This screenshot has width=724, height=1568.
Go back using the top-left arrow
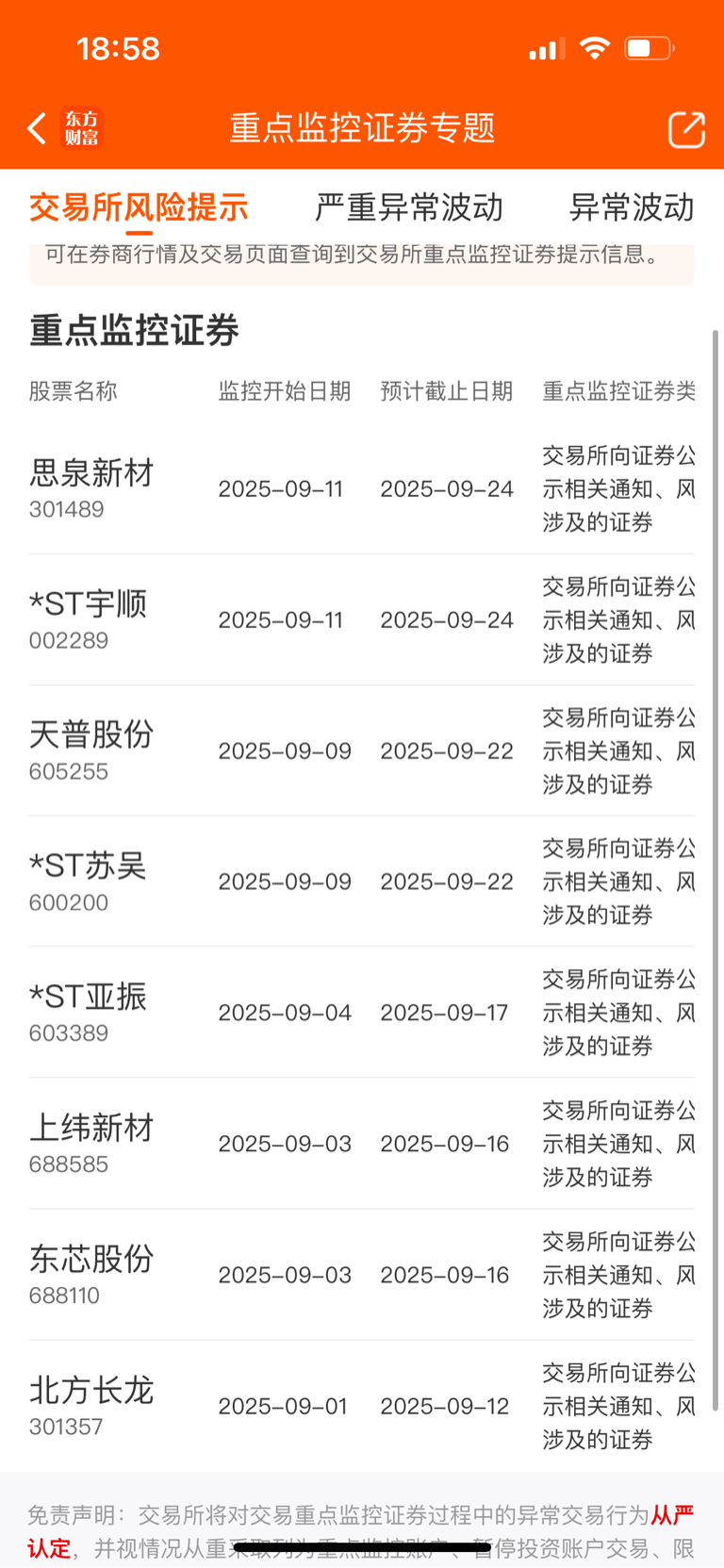pyautogui.click(x=38, y=128)
